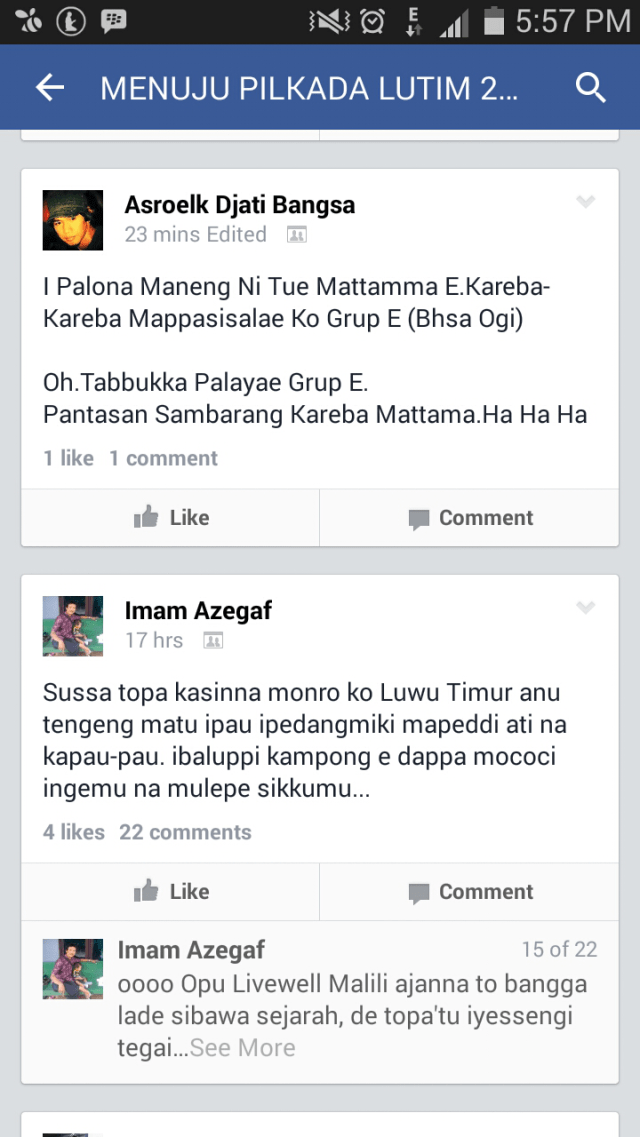Viewport: 640px width, 1137px height.
Task: Expand options arrow on Asroelk's post
Action: click(x=586, y=202)
